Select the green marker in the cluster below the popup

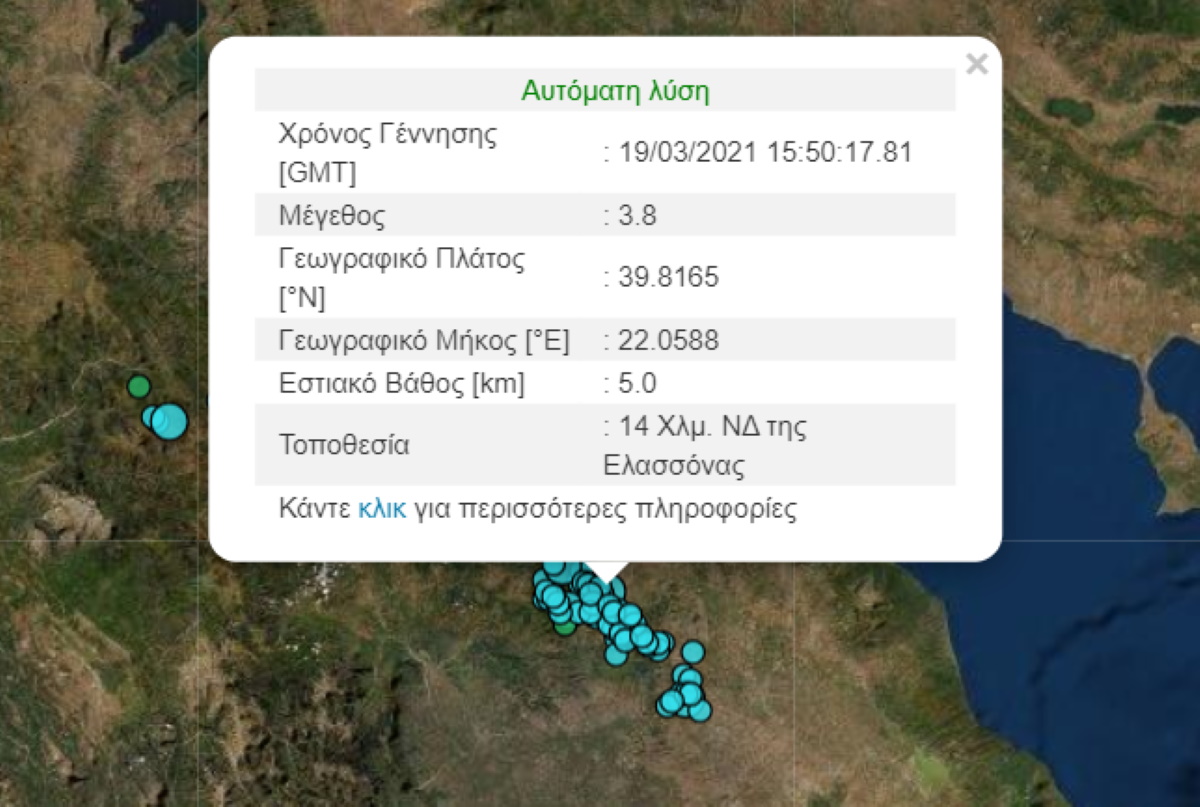coord(564,627)
